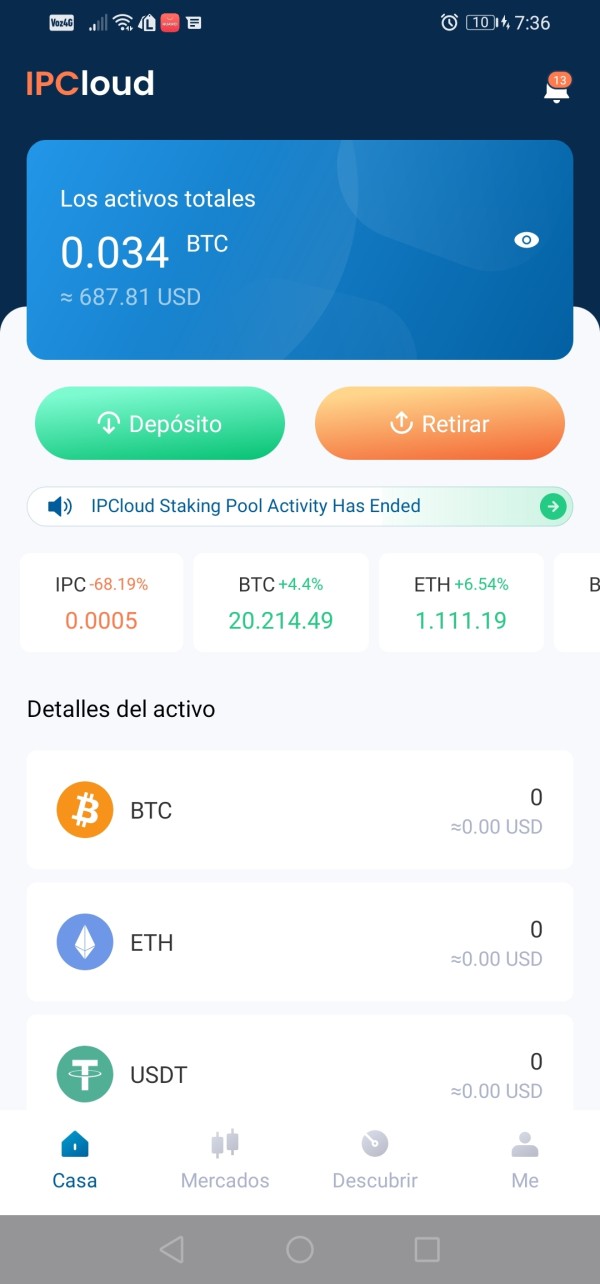Open system recent apps
This screenshot has height=1284, width=600.
click(427, 1249)
